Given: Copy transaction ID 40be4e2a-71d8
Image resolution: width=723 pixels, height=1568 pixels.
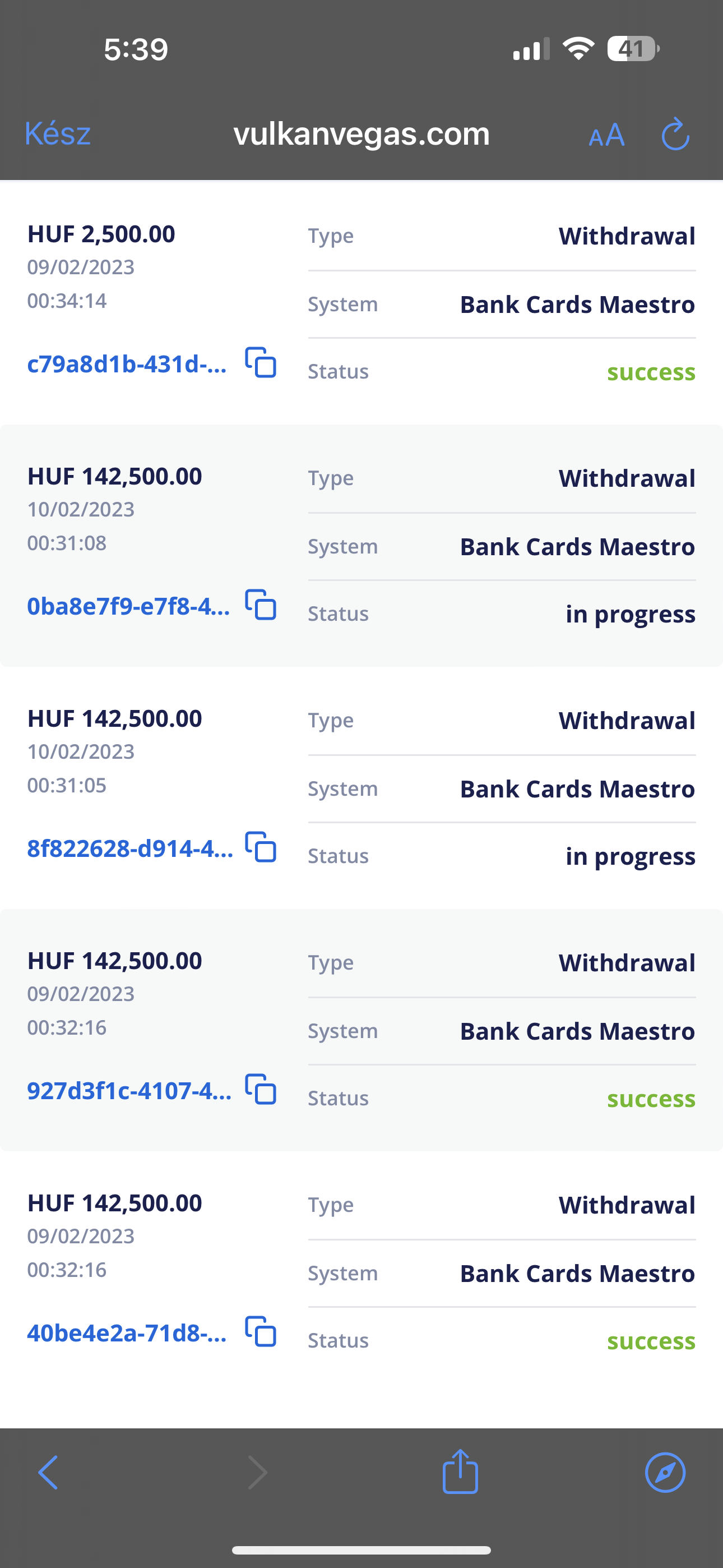Looking at the screenshot, I should point(261,1332).
